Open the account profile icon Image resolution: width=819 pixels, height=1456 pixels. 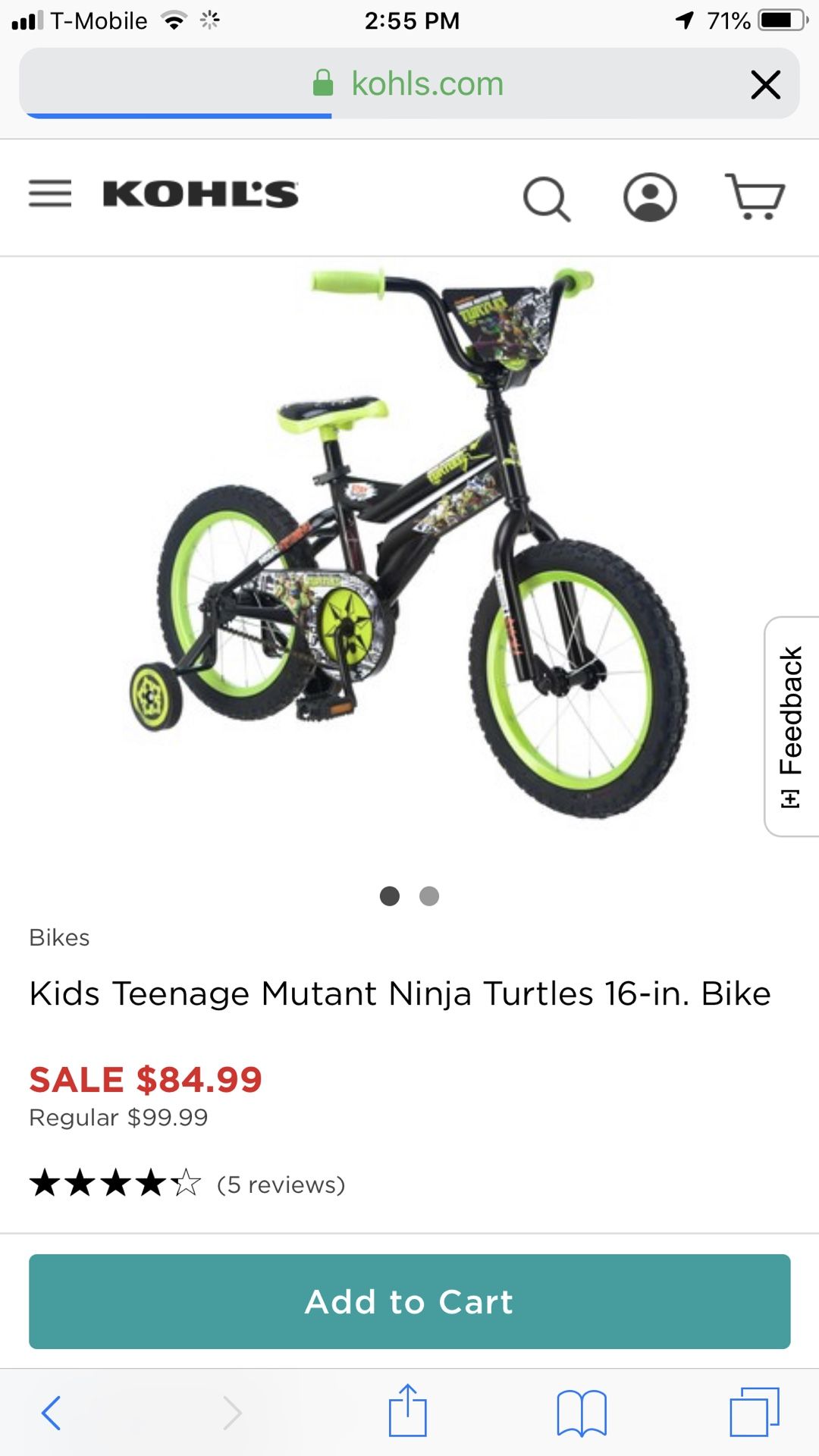650,197
